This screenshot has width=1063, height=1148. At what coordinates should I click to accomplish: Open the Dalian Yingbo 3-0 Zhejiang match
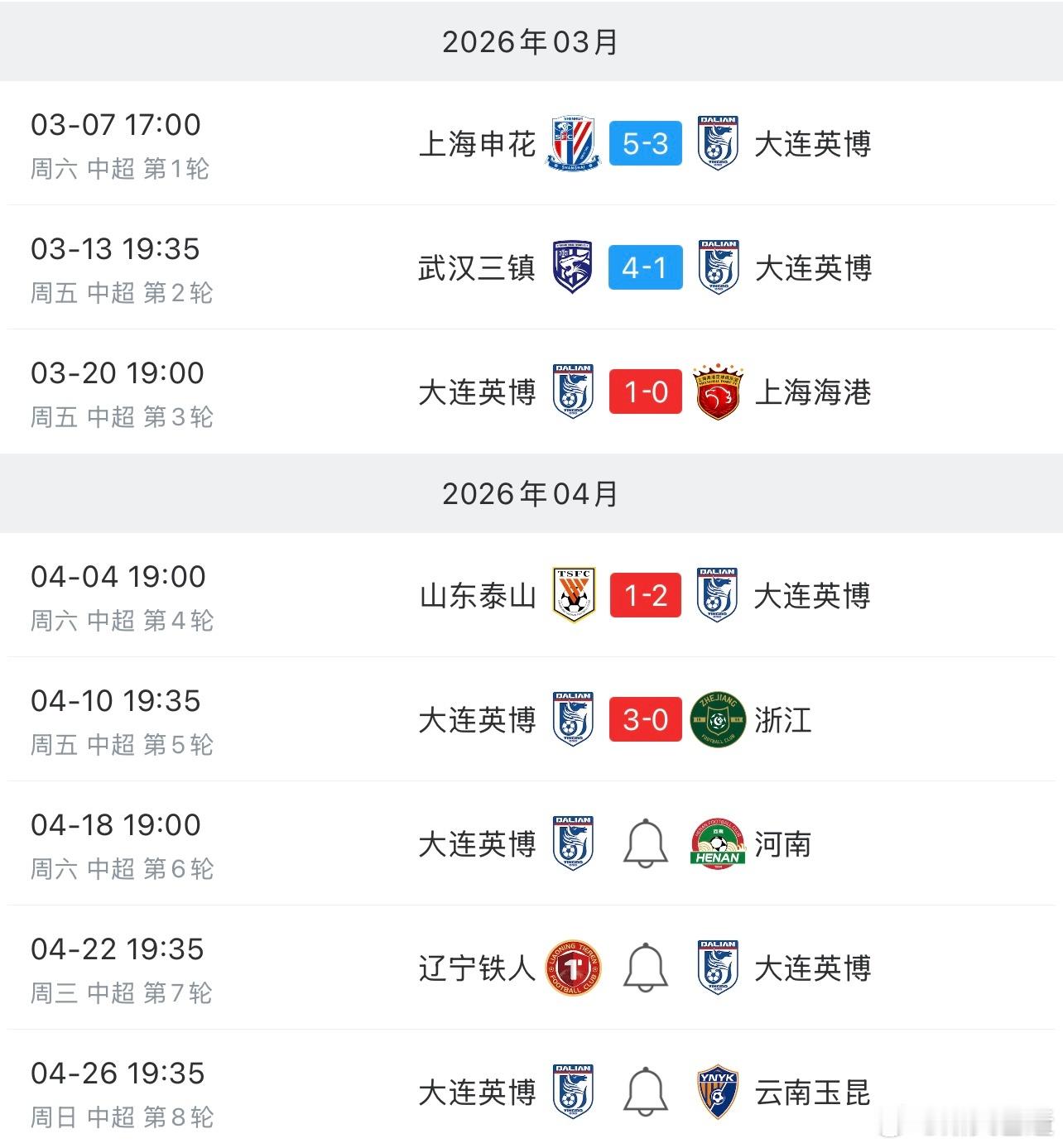tap(645, 720)
